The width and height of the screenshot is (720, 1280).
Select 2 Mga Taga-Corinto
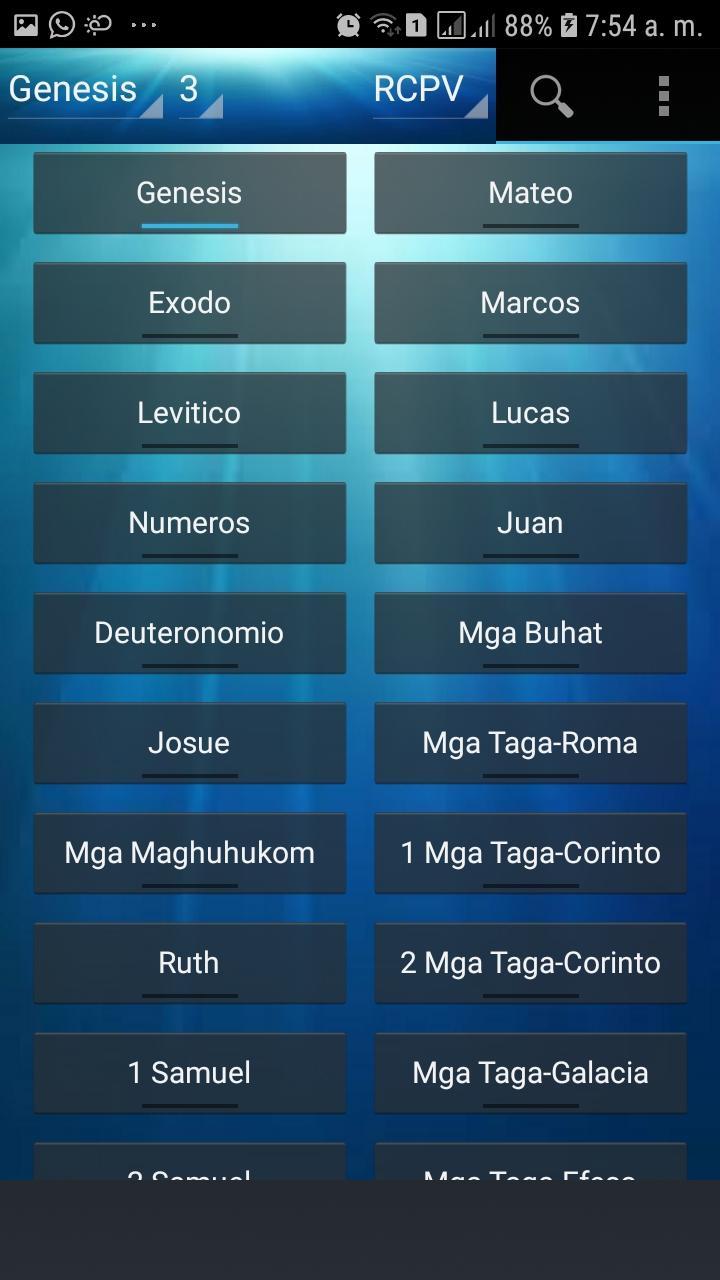point(531,963)
